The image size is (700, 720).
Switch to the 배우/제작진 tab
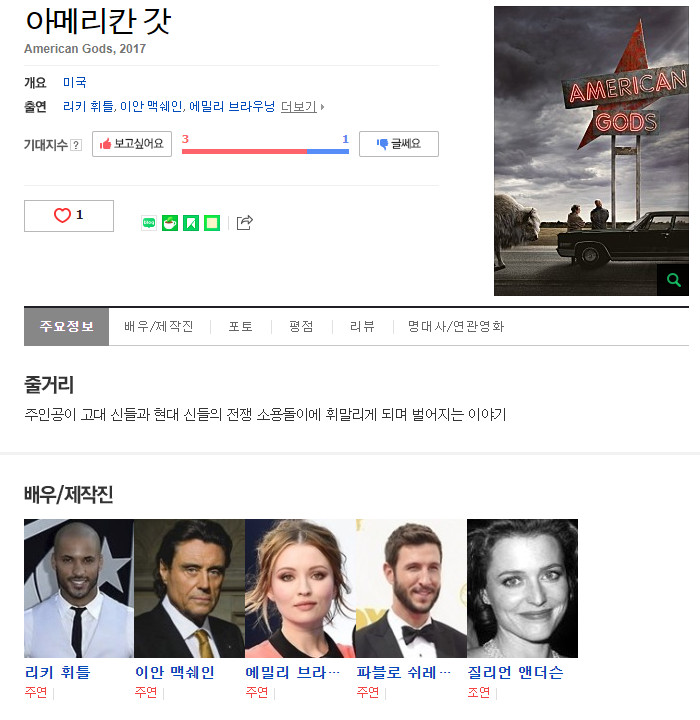click(x=159, y=327)
